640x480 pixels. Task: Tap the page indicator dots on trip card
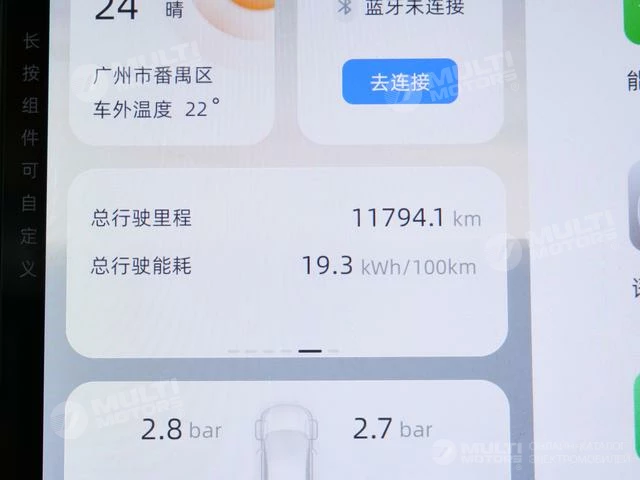285,351
